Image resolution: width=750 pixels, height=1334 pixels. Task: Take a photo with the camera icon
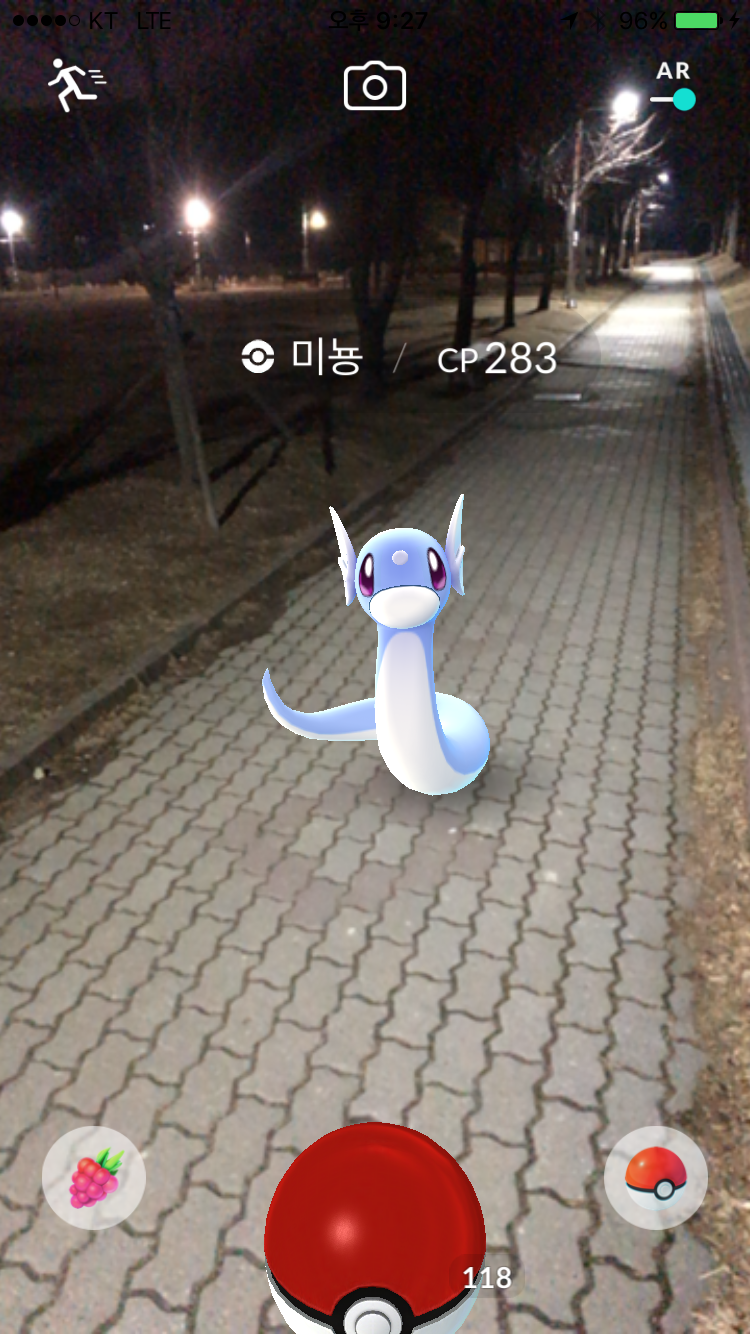[375, 86]
